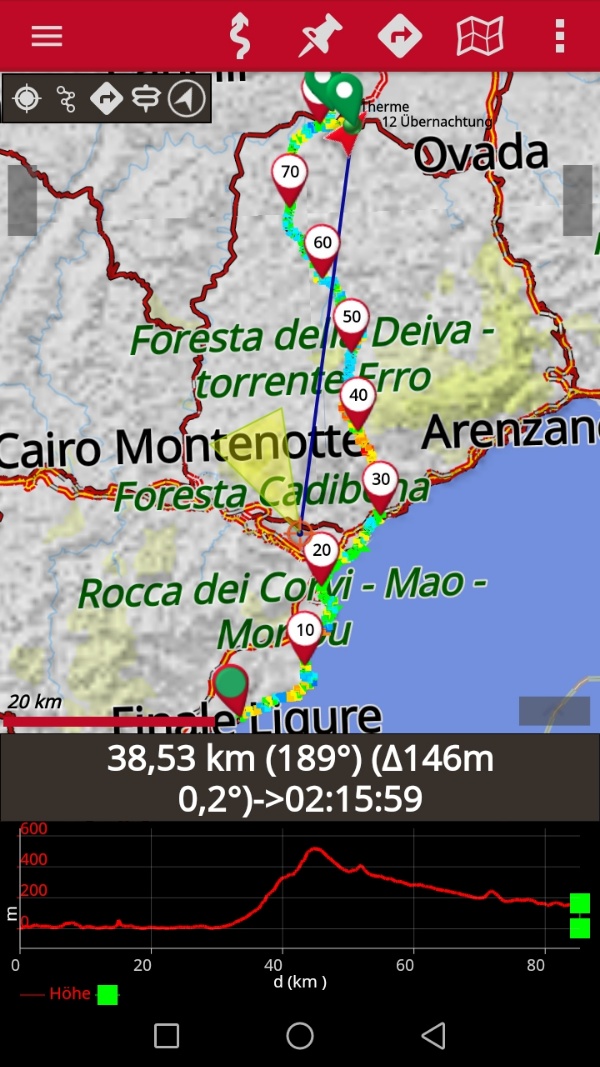This screenshot has width=600, height=1067.
Task: Go back with the system back button
Action: (x=433, y=1035)
